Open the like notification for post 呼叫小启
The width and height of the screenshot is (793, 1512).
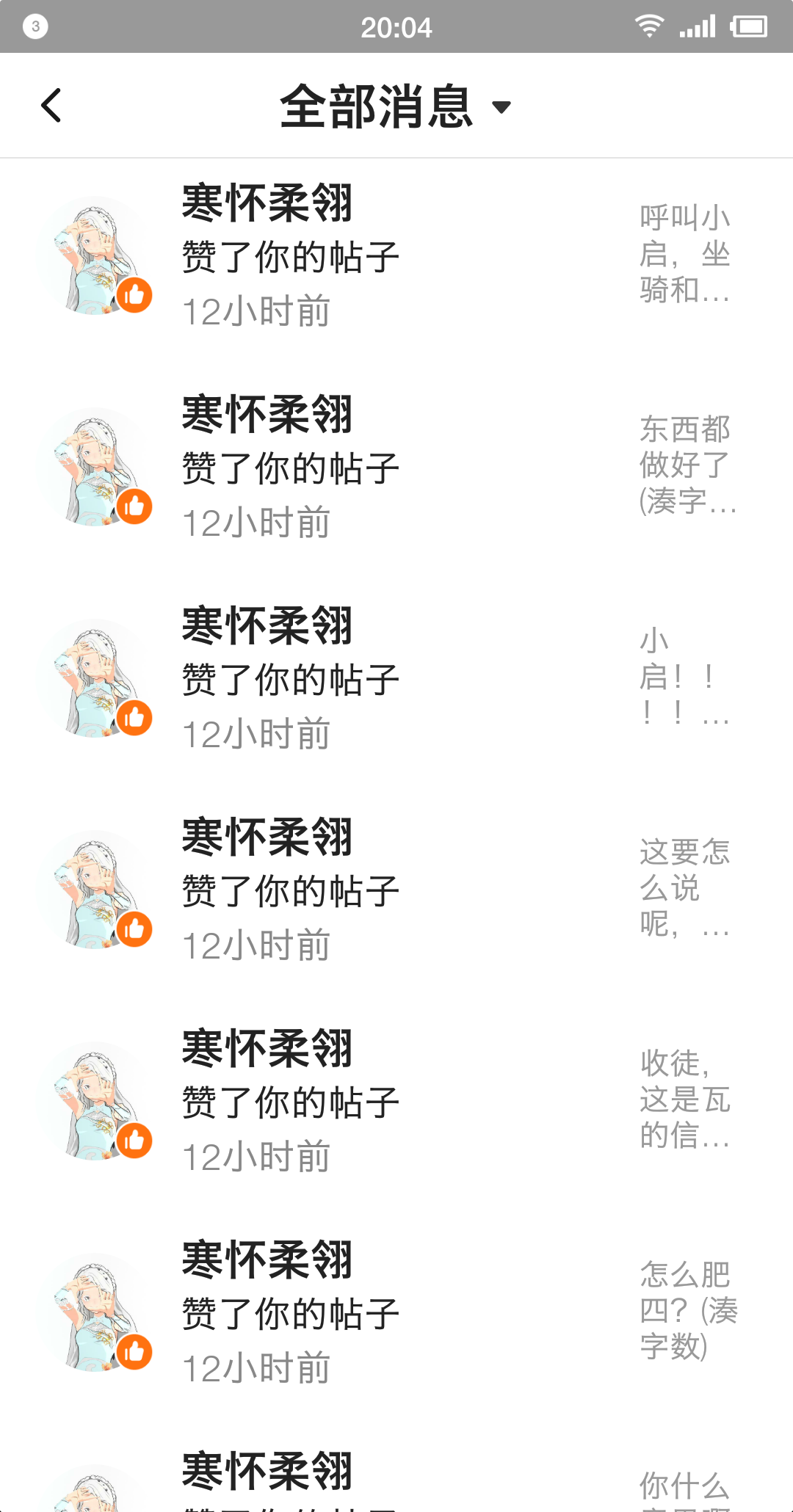click(x=396, y=255)
